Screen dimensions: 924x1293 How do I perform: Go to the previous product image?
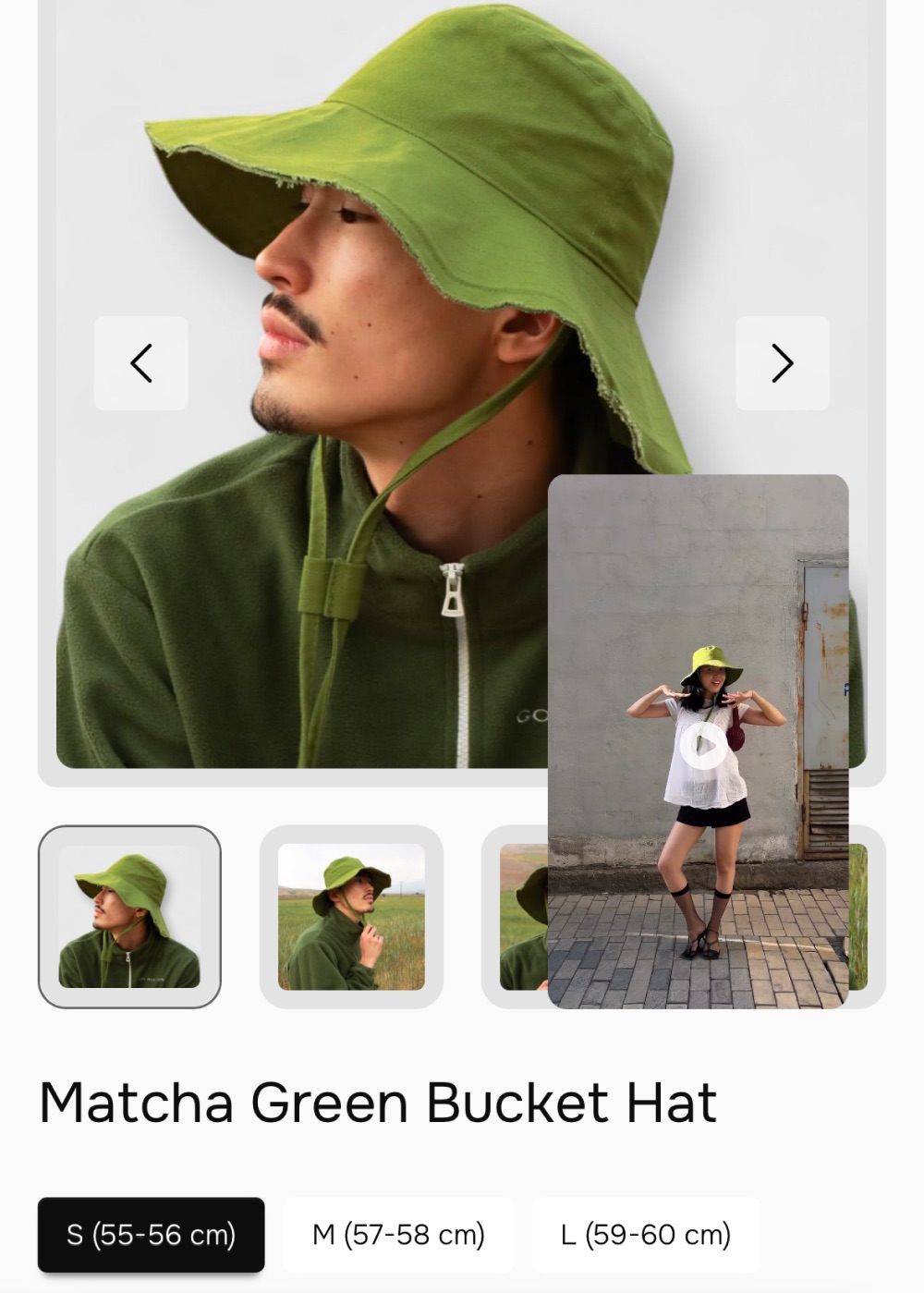(x=141, y=363)
